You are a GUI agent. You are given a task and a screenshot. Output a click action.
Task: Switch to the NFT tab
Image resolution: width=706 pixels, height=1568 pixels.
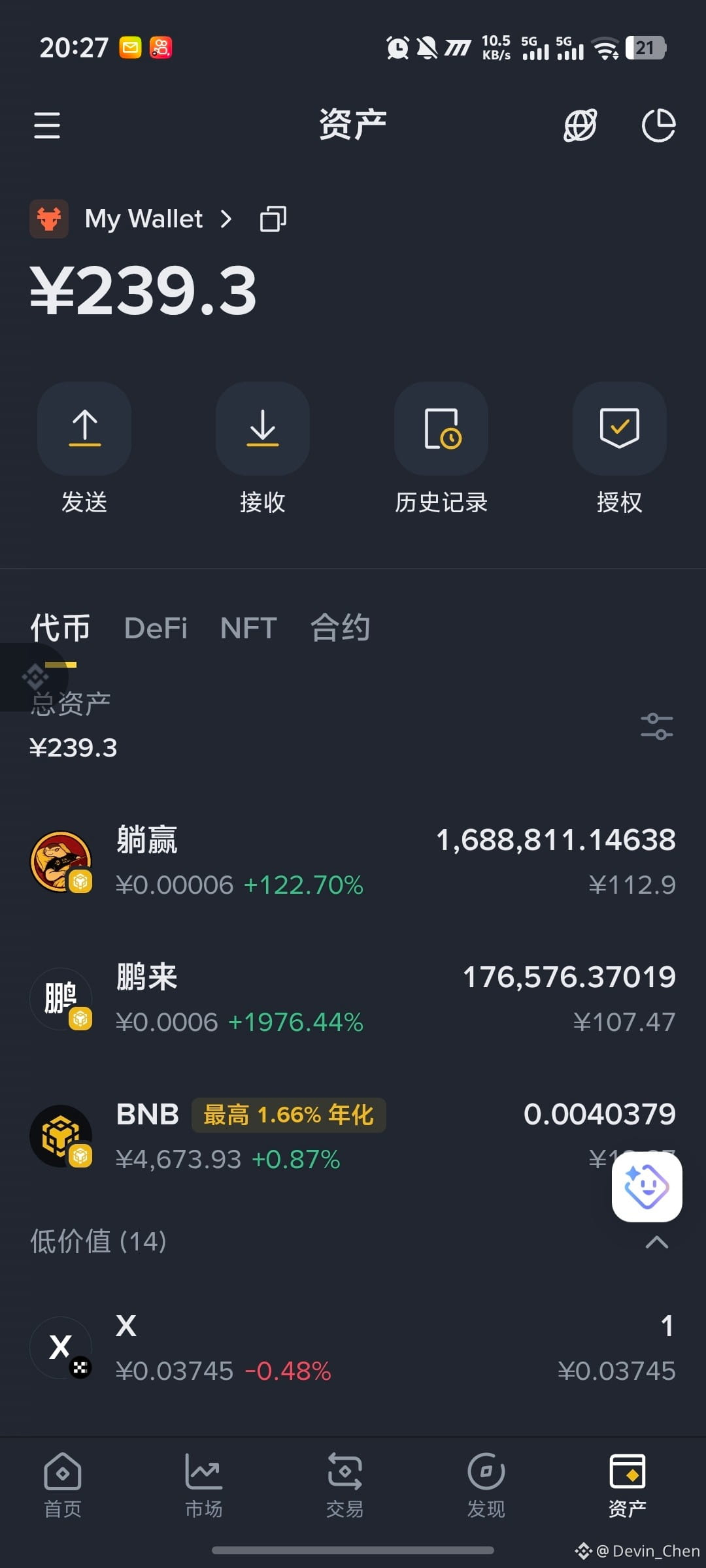(248, 628)
